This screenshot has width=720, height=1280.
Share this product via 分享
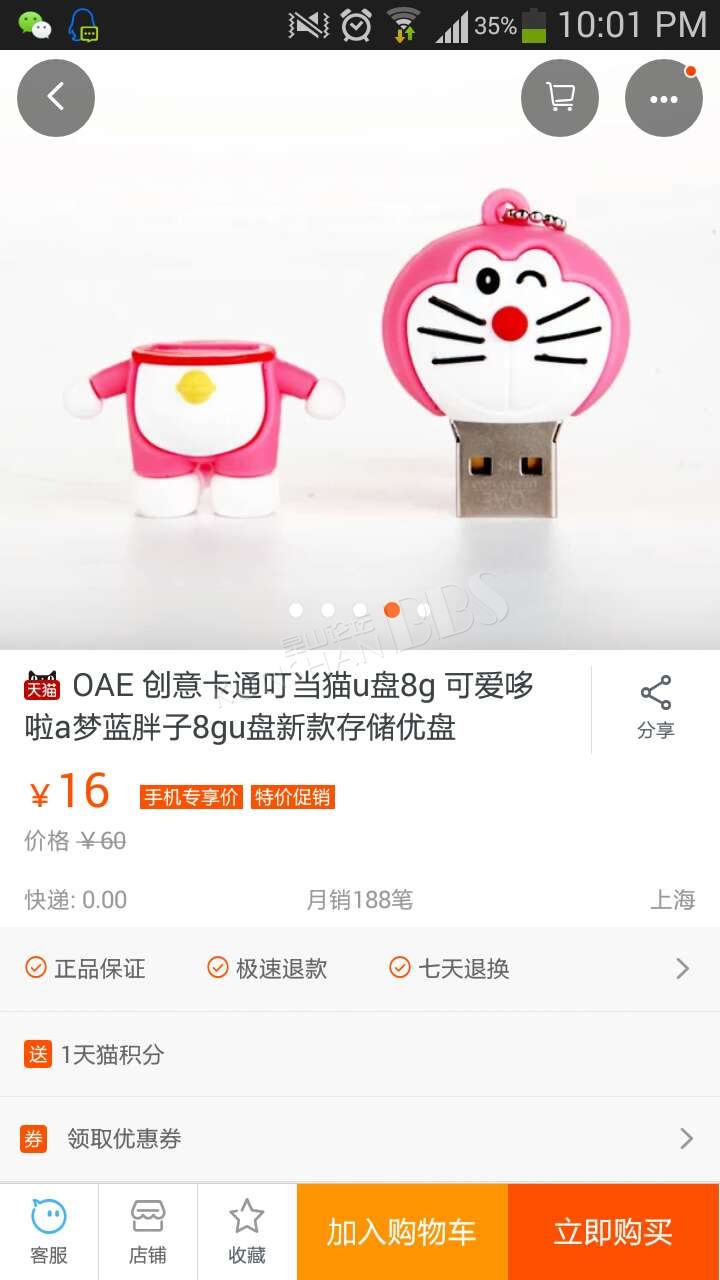pos(656,709)
